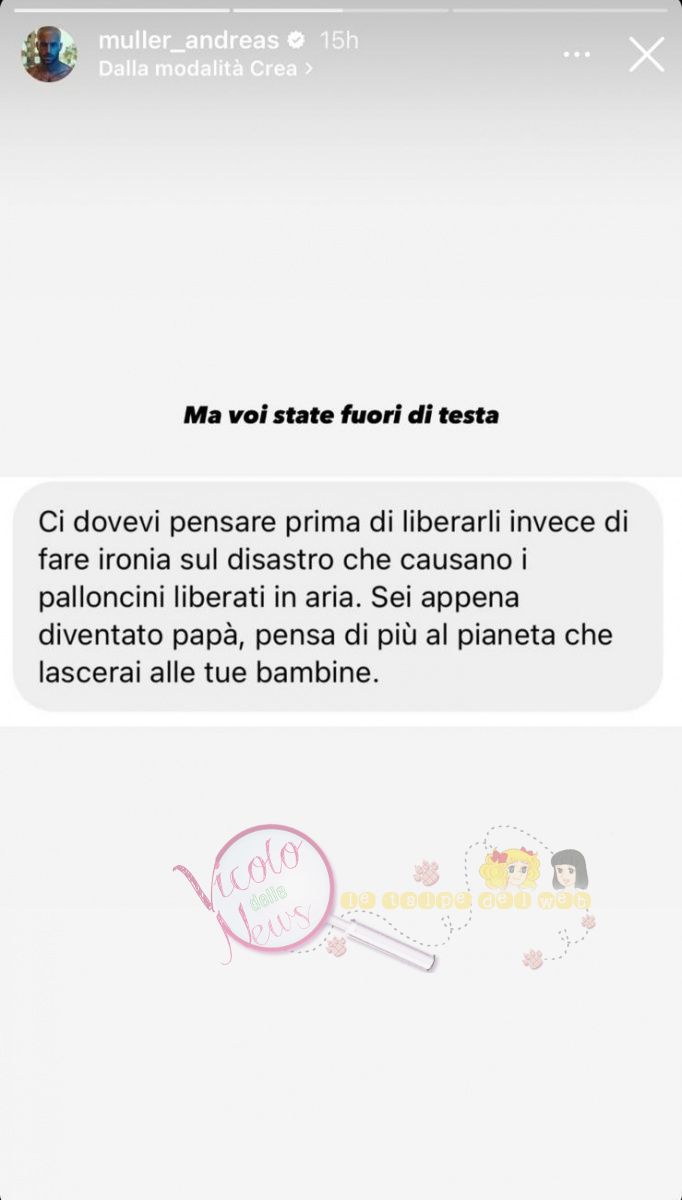Open the 'Dalla modalità Crea' link
682x1200 pixels.
206,69
